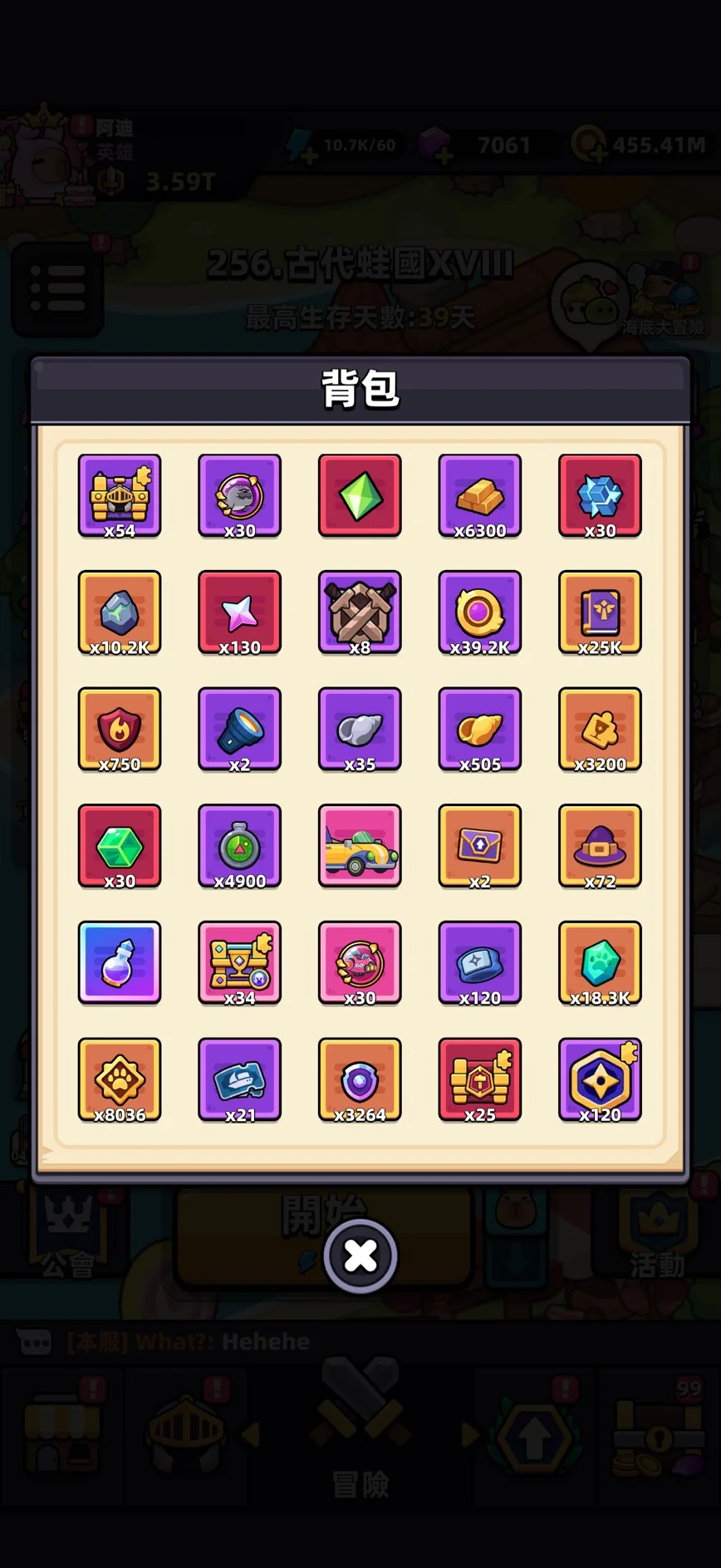This screenshot has width=721, height=1568.
Task: View the golden conch shell x505
Action: pos(480,729)
